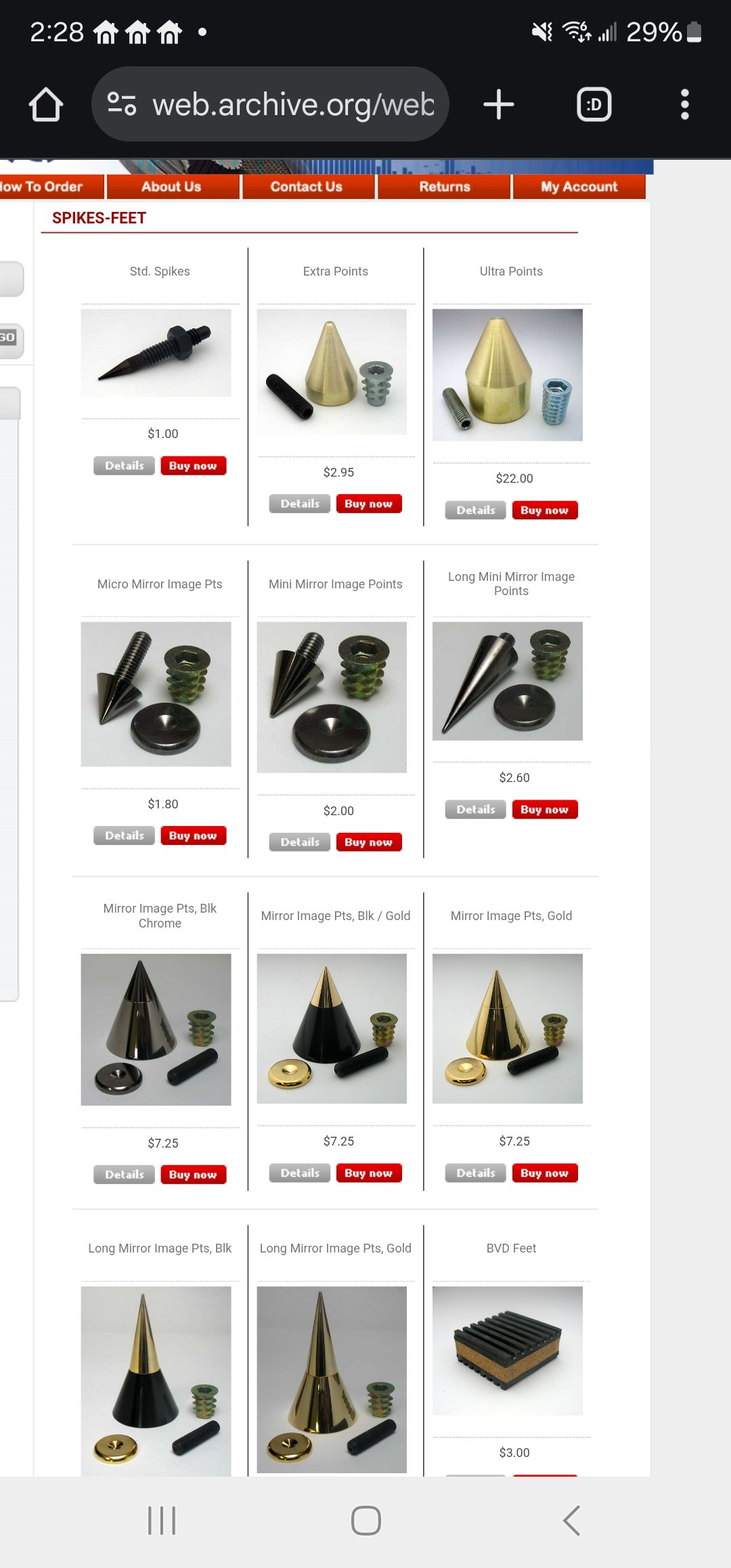Screen dimensions: 731x1568
Task: Buy now the Extra Points
Action: 369,504
